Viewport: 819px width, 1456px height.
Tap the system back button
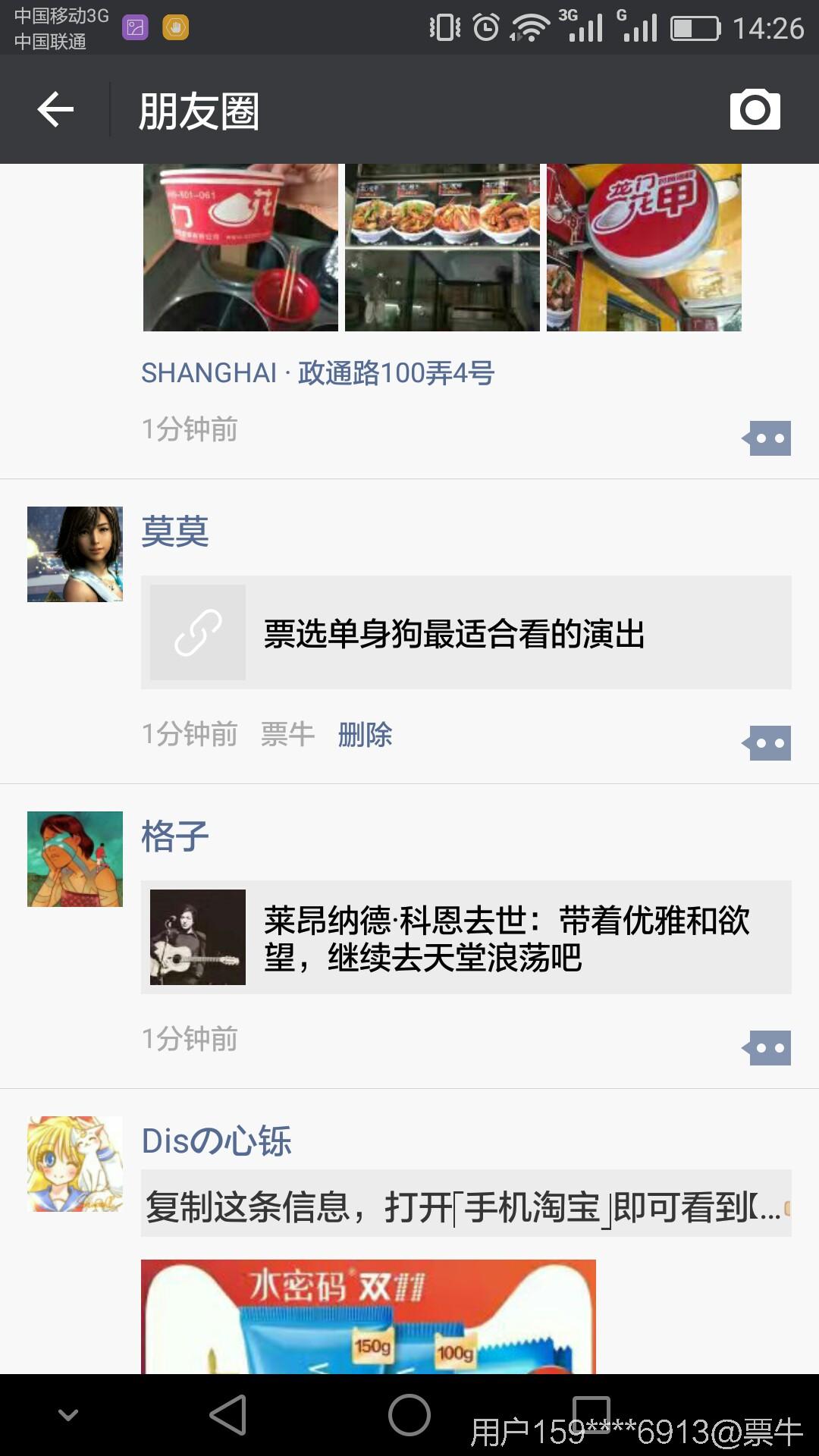pos(227,1415)
